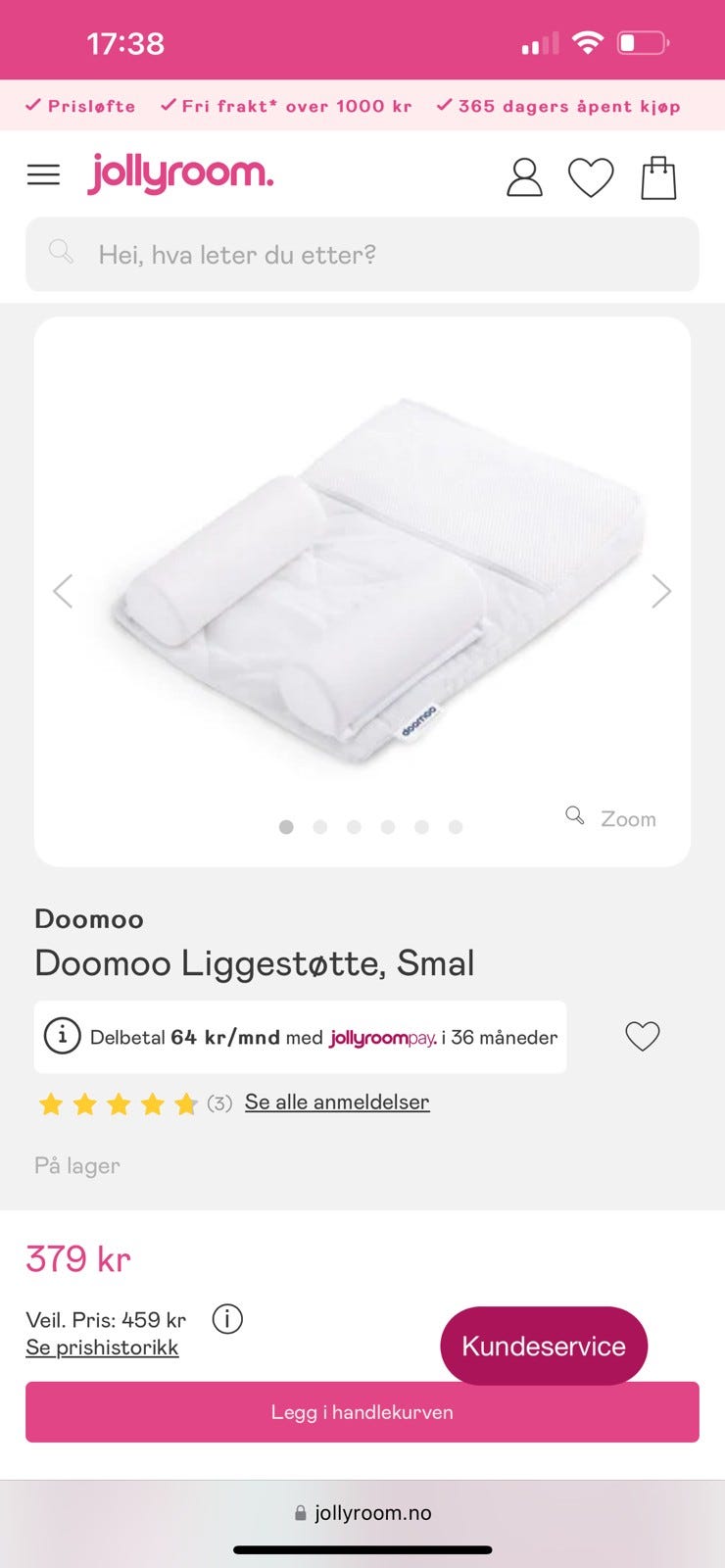Open "Se prishistorikk" link

102,1347
